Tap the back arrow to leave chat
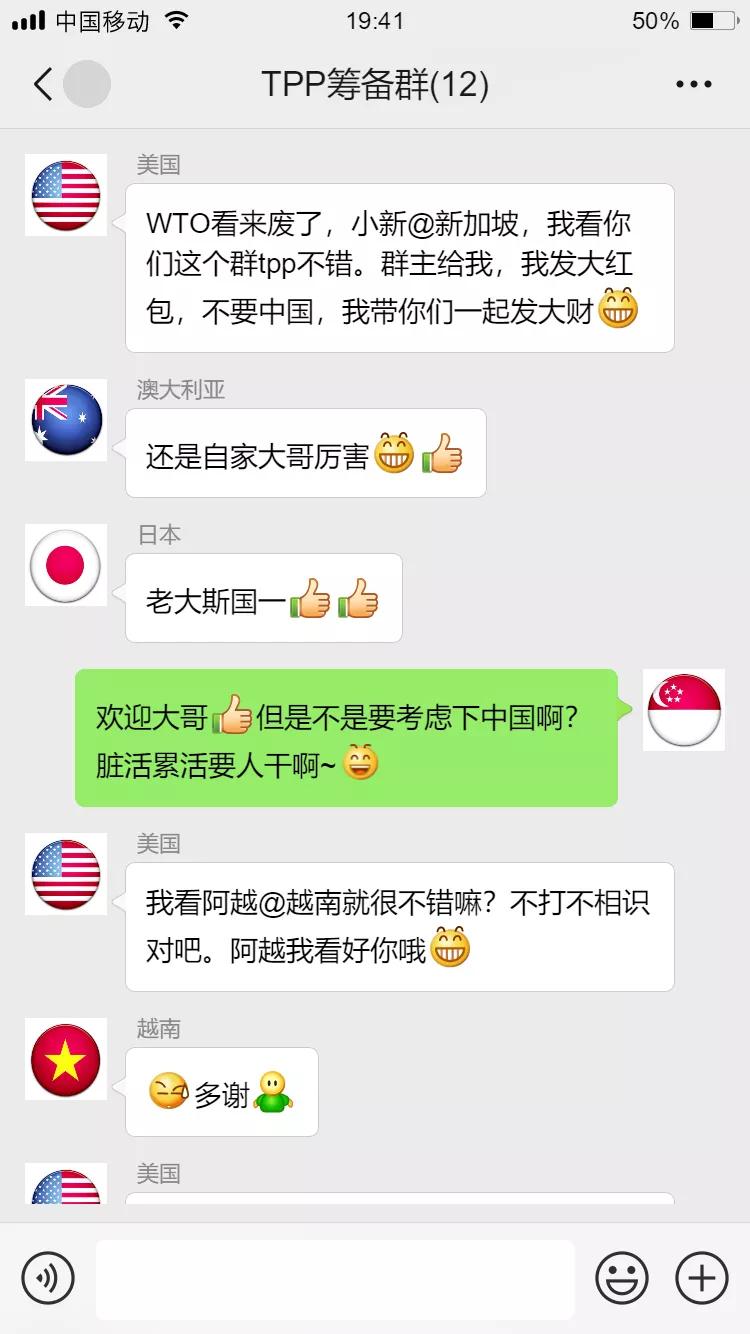Image resolution: width=750 pixels, height=1334 pixels. (42, 86)
